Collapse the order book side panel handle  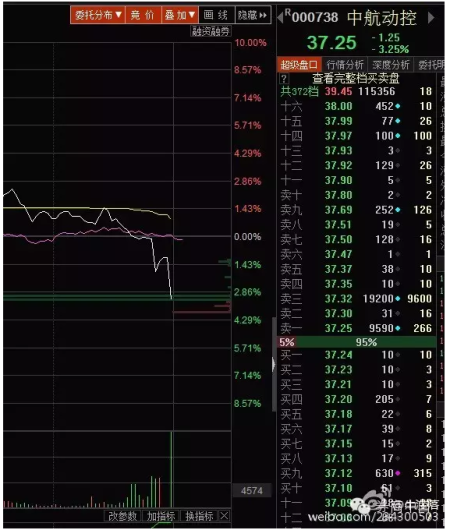pyautogui.click(x=274, y=364)
